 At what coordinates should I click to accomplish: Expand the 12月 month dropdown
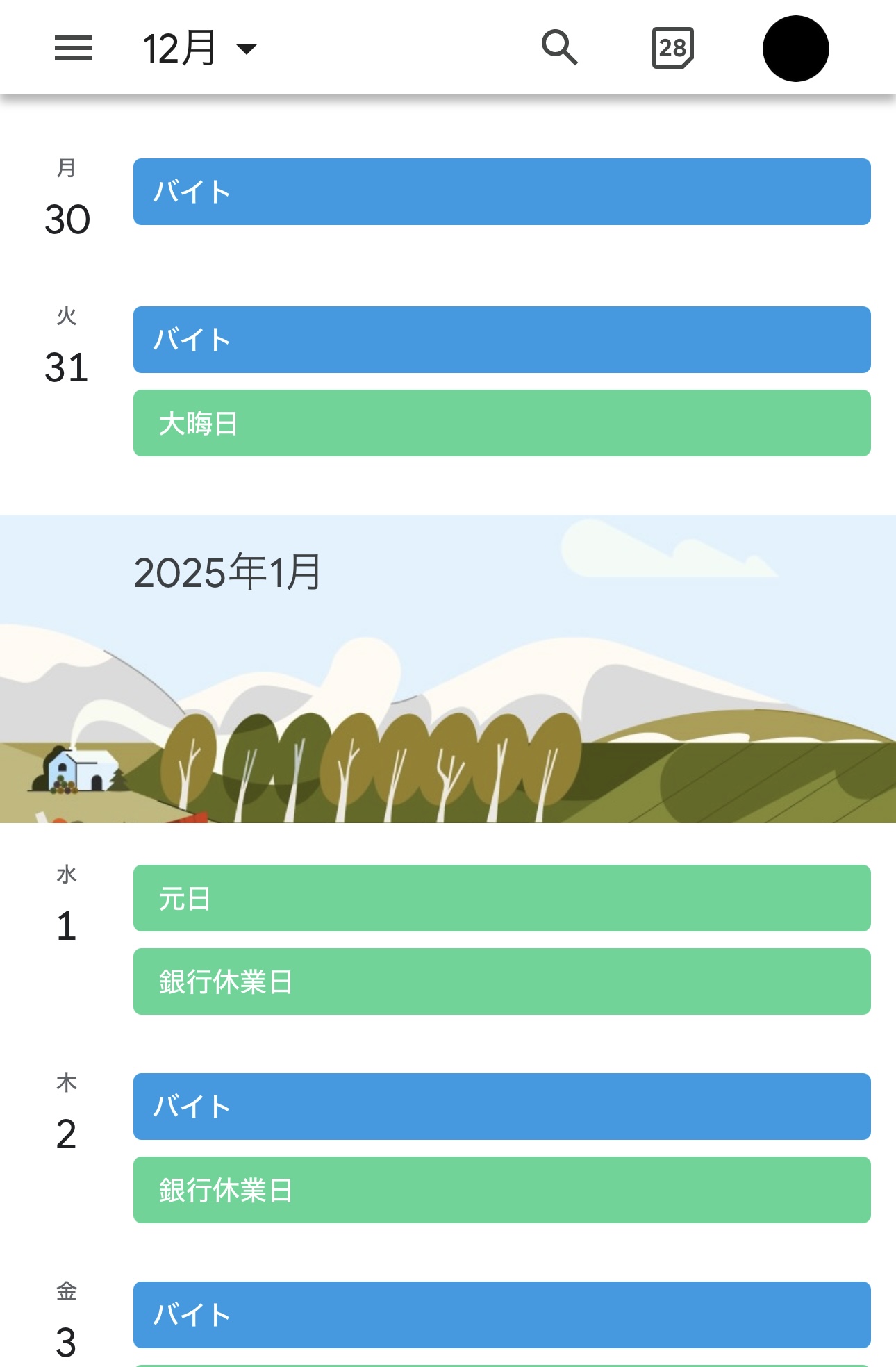199,49
